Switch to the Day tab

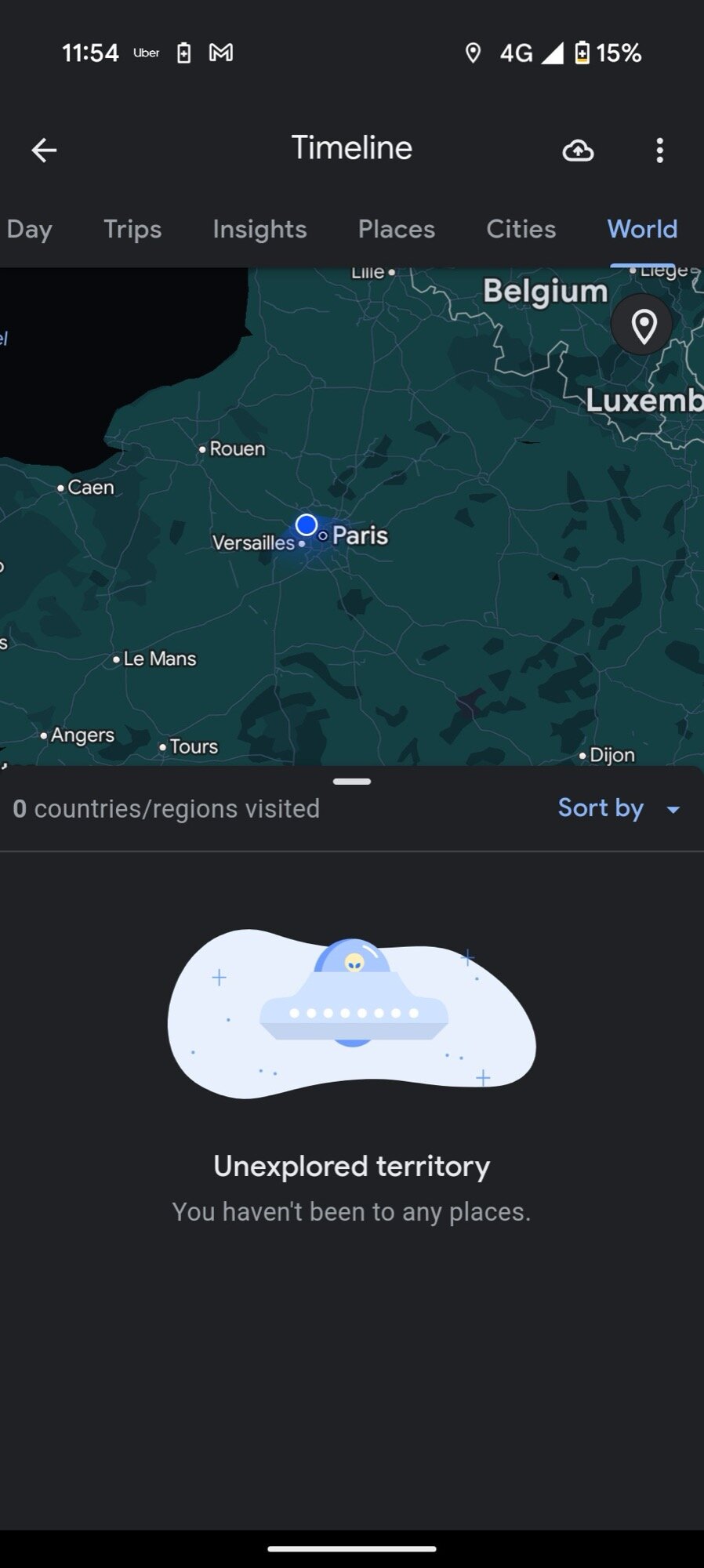29,229
